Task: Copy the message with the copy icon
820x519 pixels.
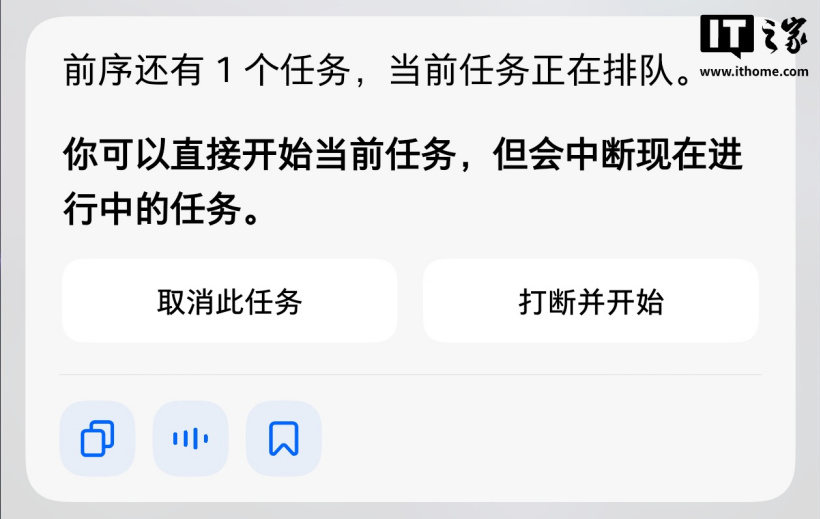Action: [97, 438]
